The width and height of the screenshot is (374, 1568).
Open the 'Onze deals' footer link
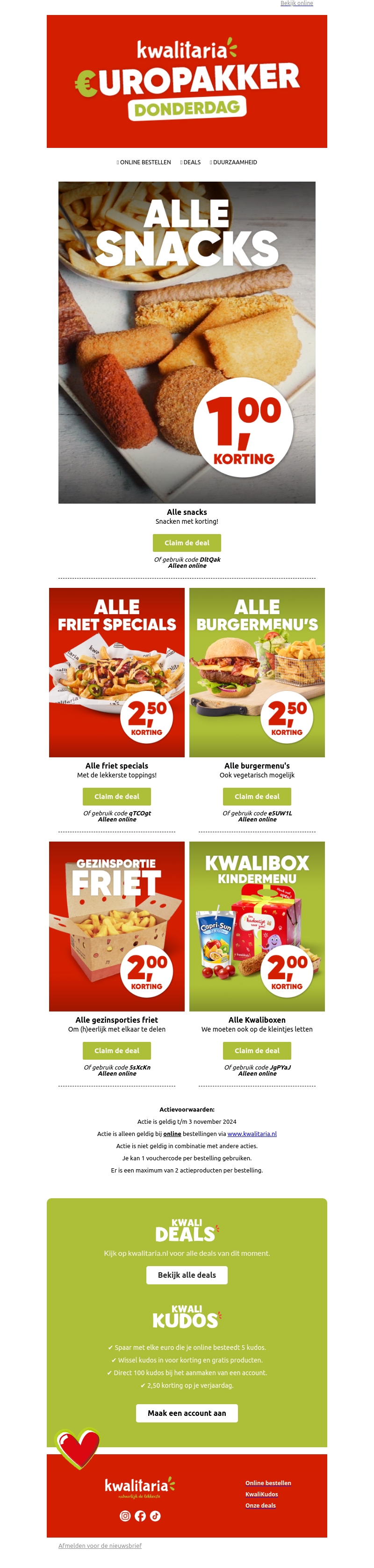coord(260,1506)
